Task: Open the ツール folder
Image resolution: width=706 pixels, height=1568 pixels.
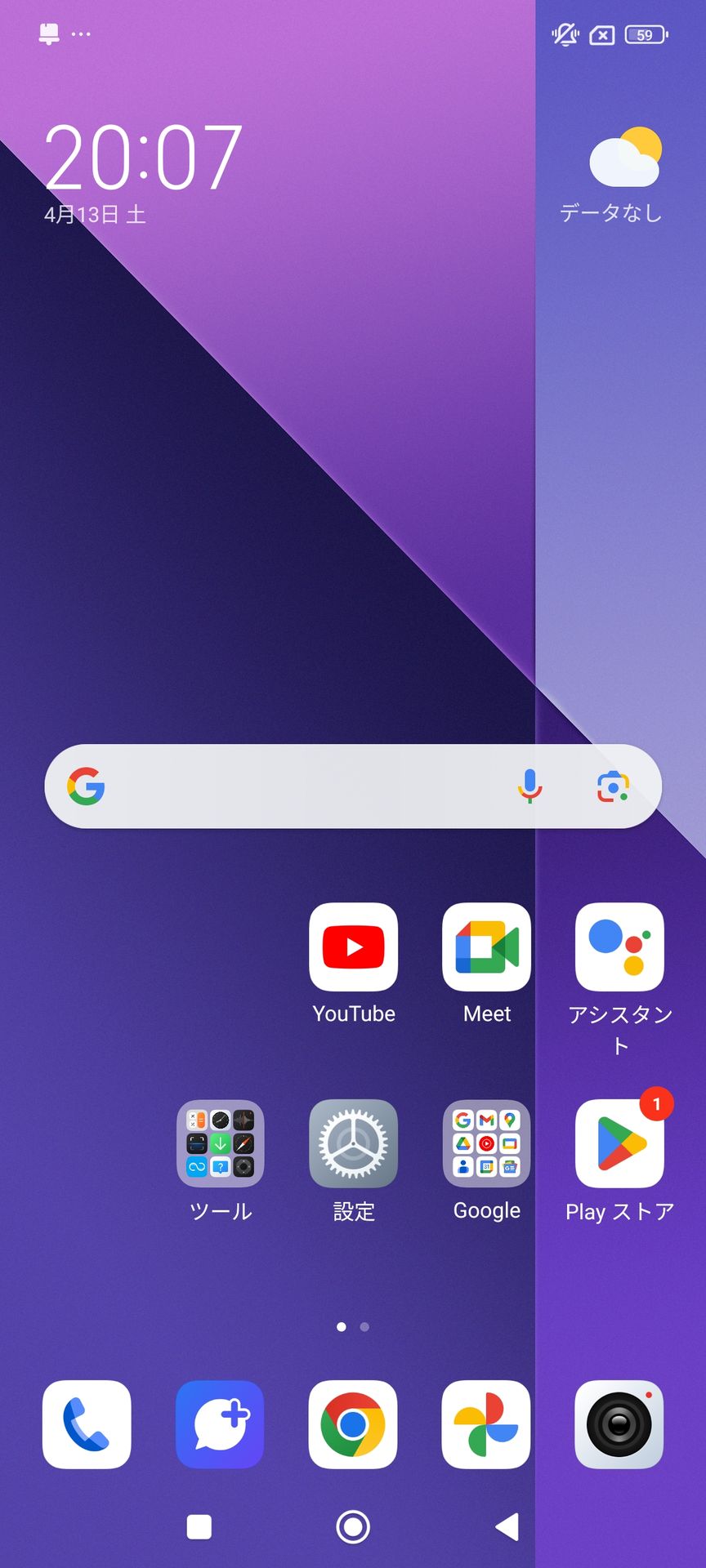Action: [221, 1143]
